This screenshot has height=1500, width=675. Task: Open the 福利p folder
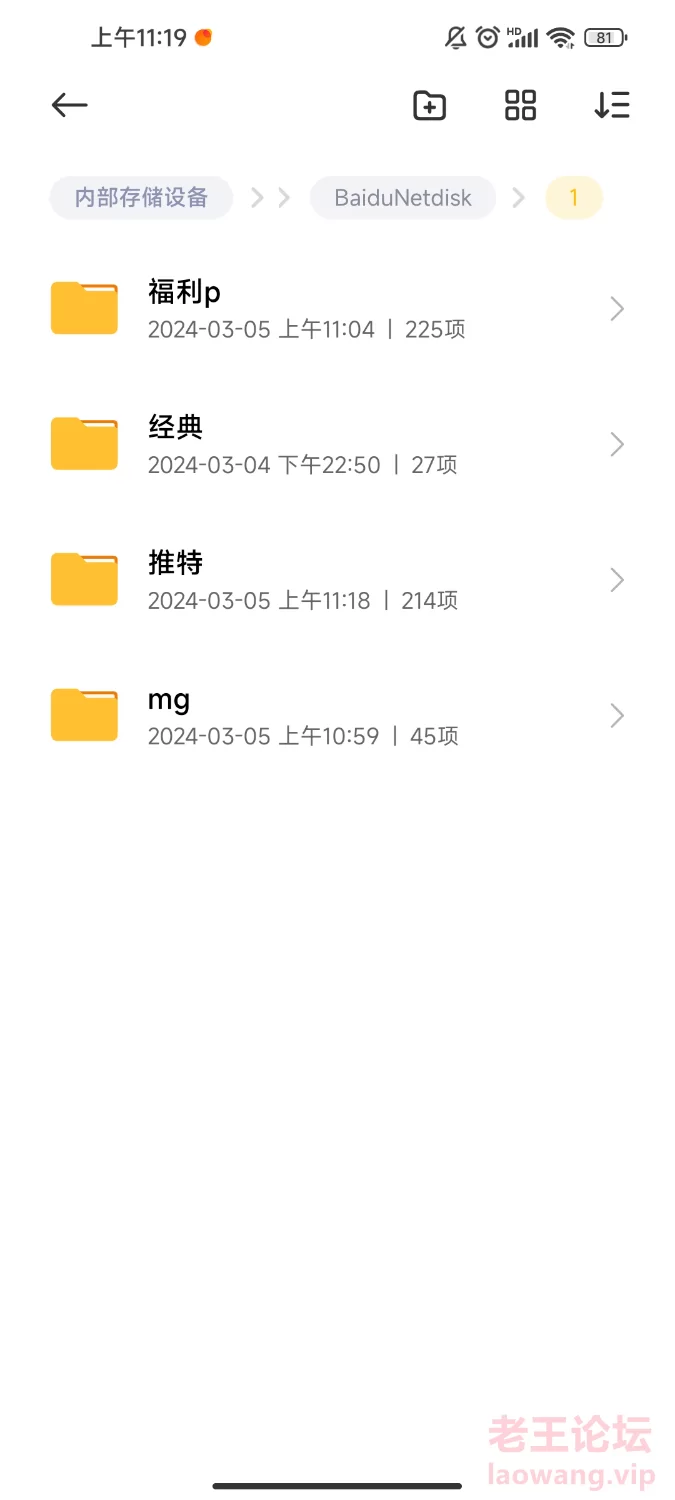[337, 309]
